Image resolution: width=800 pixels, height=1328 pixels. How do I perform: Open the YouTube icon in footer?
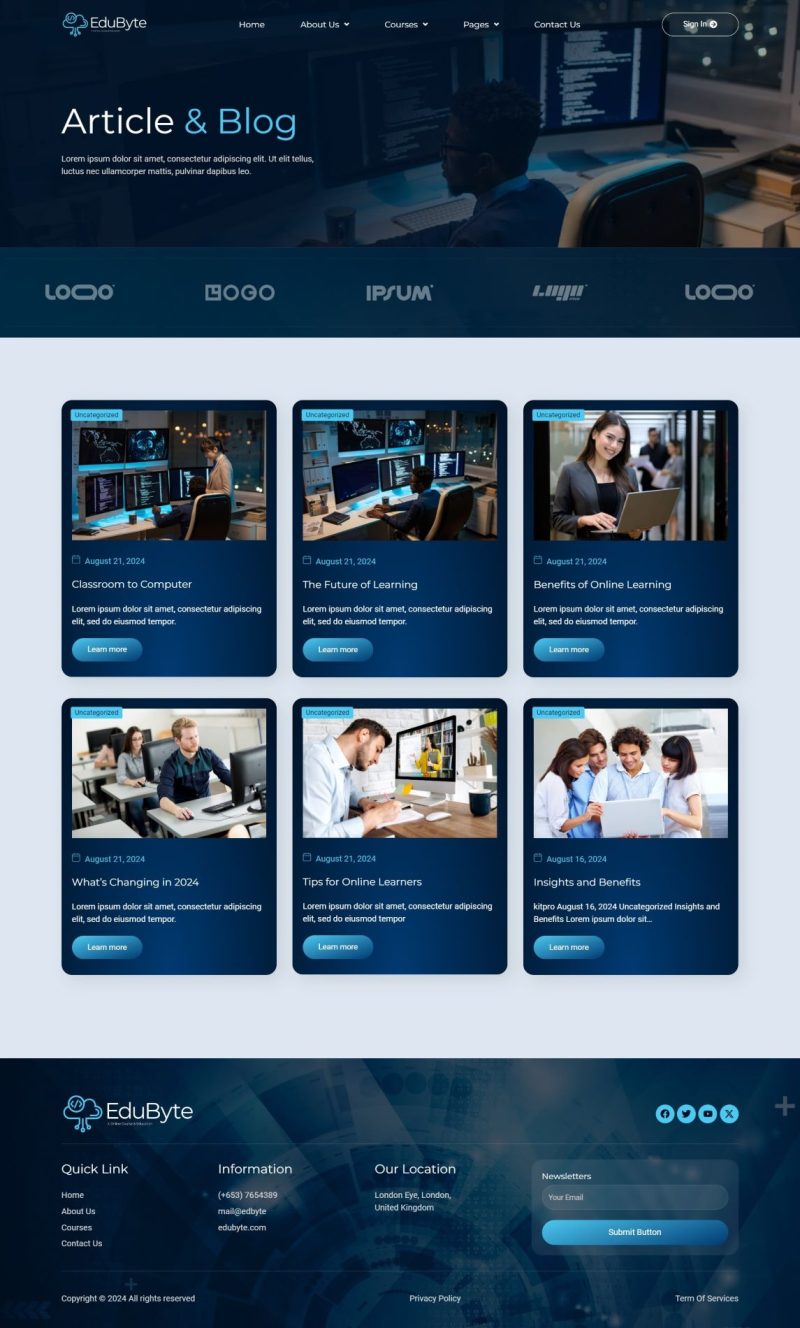tap(708, 1114)
